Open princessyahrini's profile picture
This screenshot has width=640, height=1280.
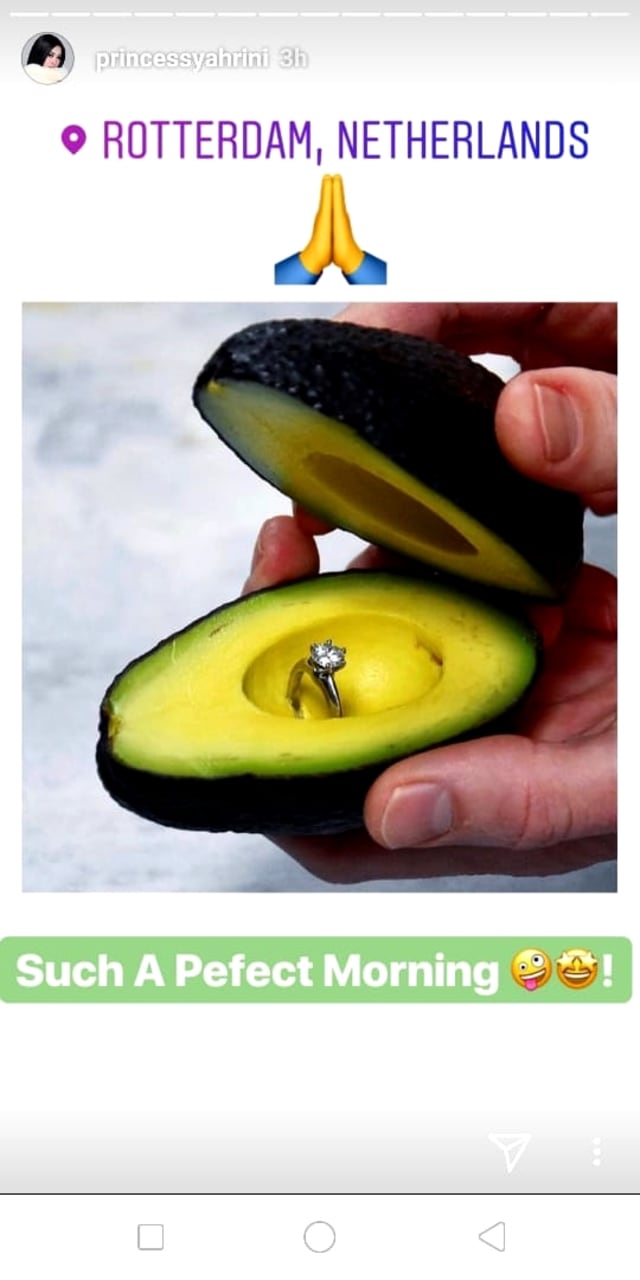click(47, 58)
